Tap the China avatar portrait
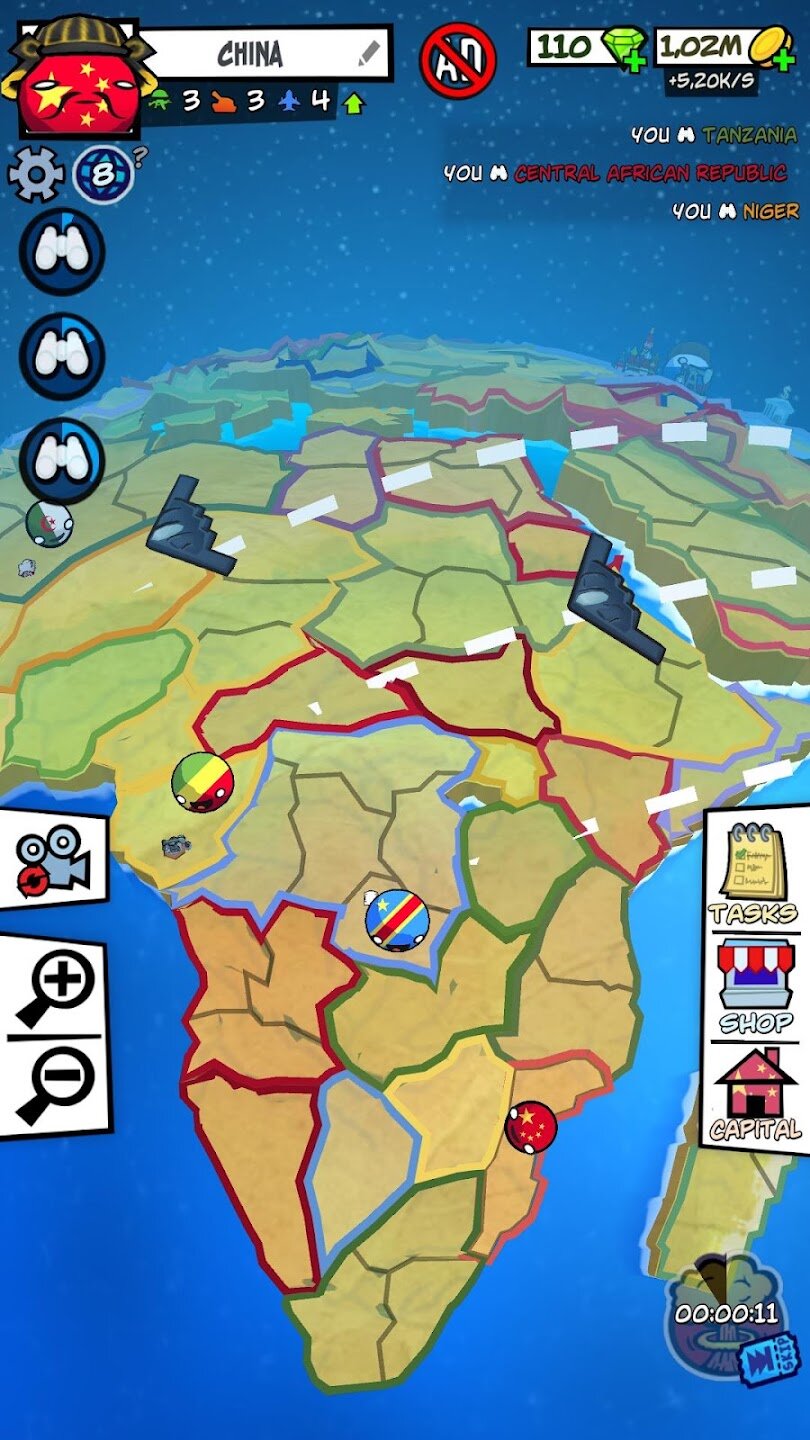 tap(78, 75)
